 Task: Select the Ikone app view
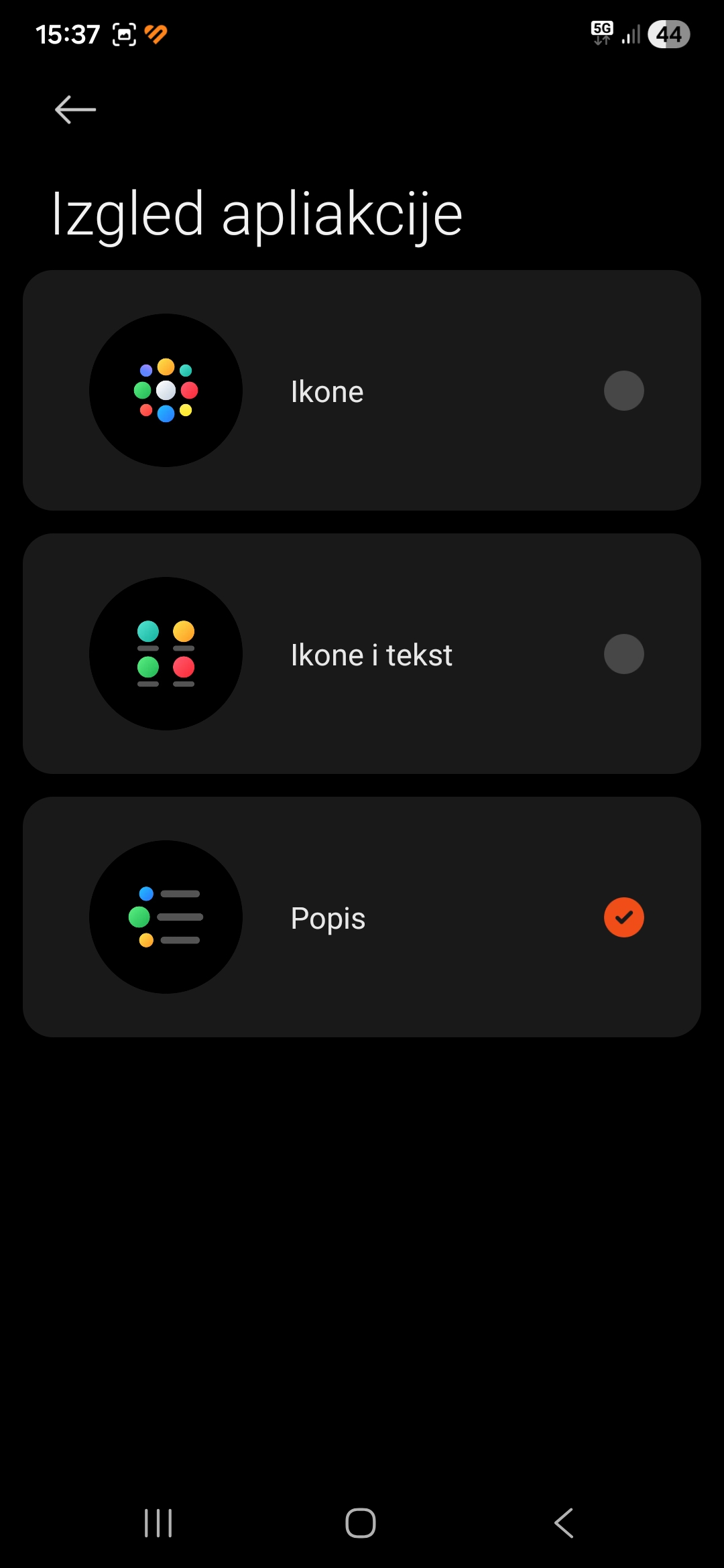point(623,391)
